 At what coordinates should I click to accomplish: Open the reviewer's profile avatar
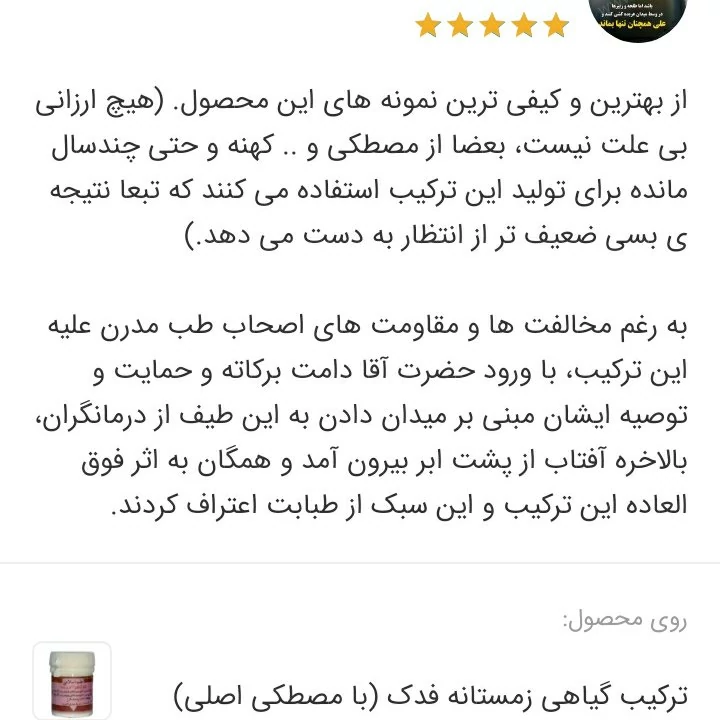[x=640, y=16]
